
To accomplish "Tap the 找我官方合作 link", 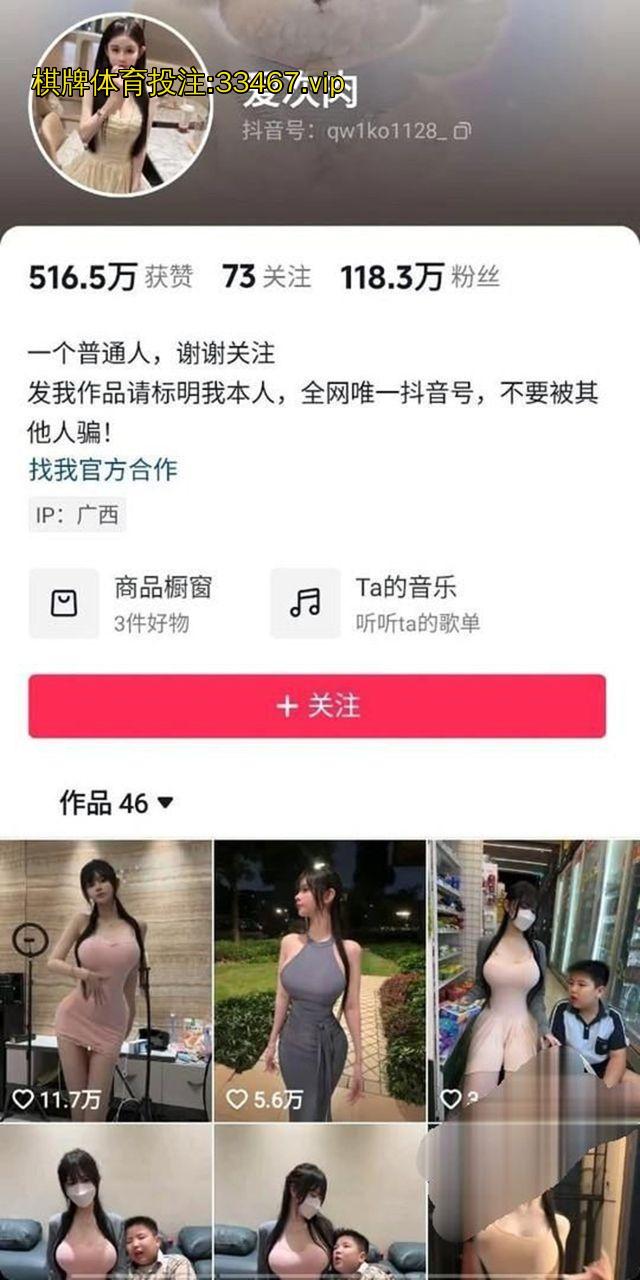I will (x=103, y=469).
